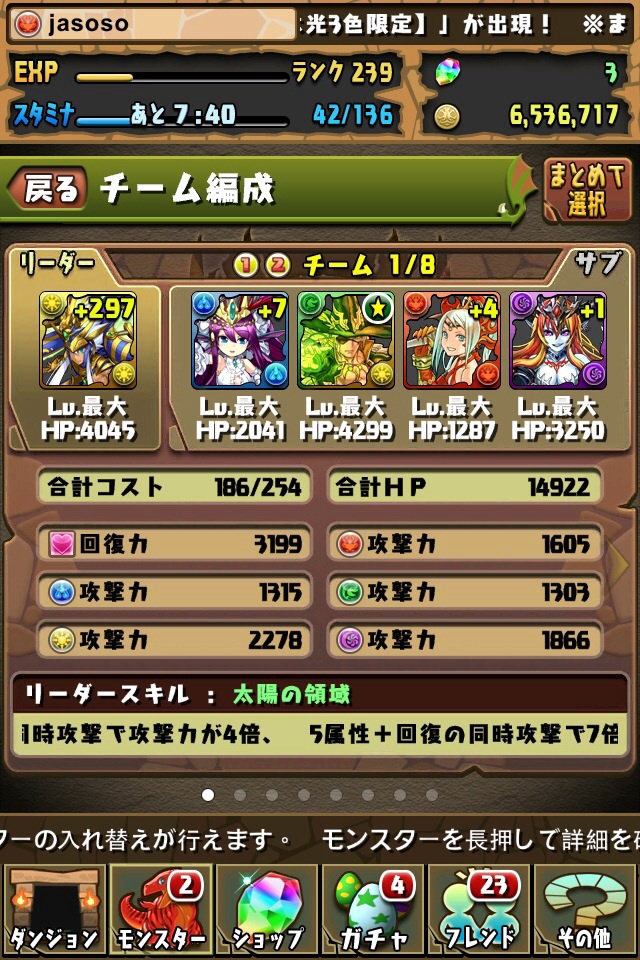Select the red sub monster with +4
Image resolution: width=640 pixels, height=960 pixels.
(x=452, y=340)
